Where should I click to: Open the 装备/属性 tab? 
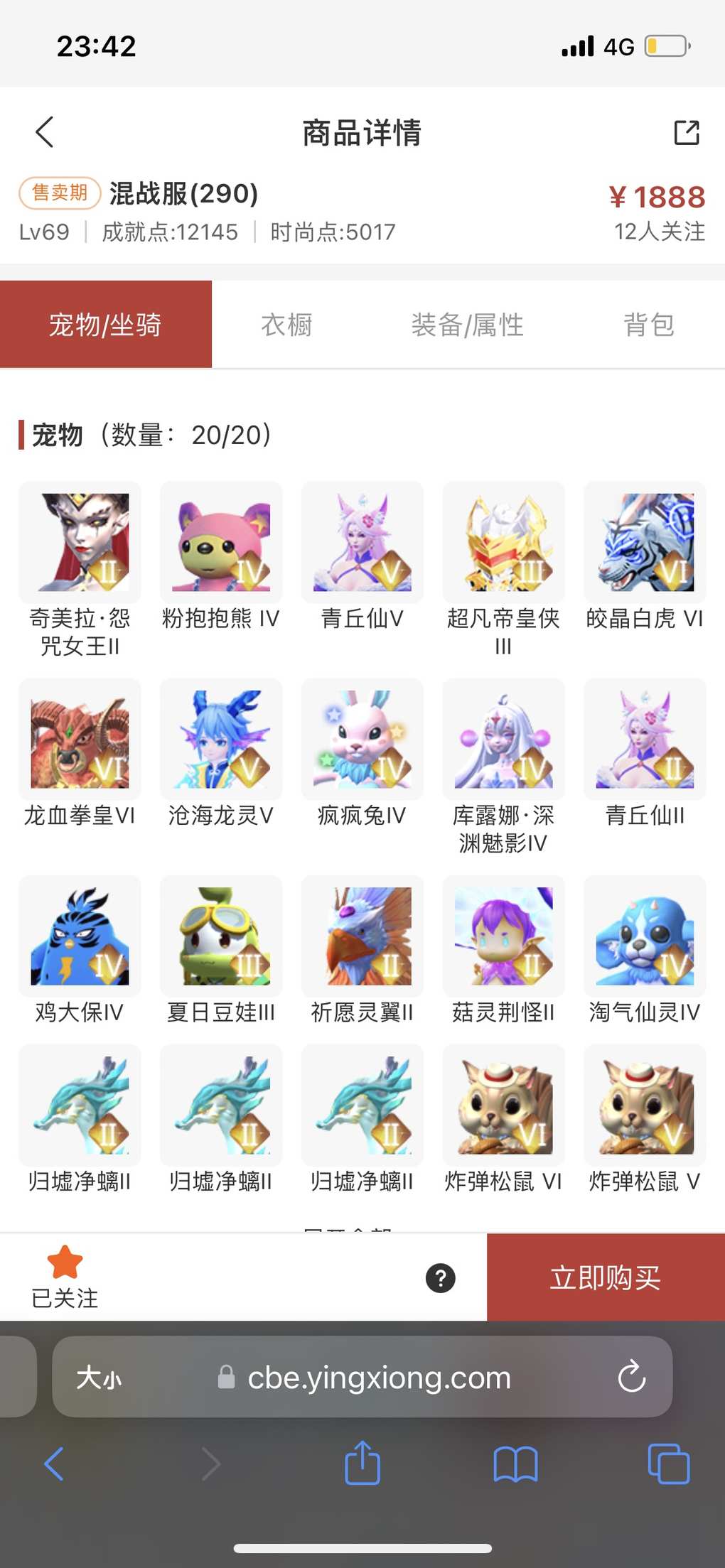pyautogui.click(x=467, y=325)
